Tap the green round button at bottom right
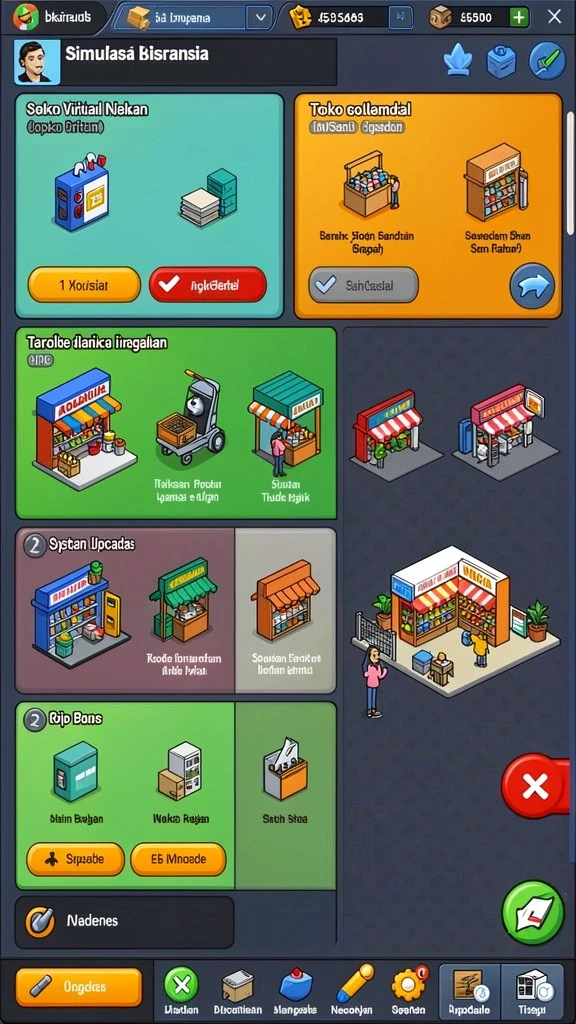576x1024 pixels. tap(534, 912)
